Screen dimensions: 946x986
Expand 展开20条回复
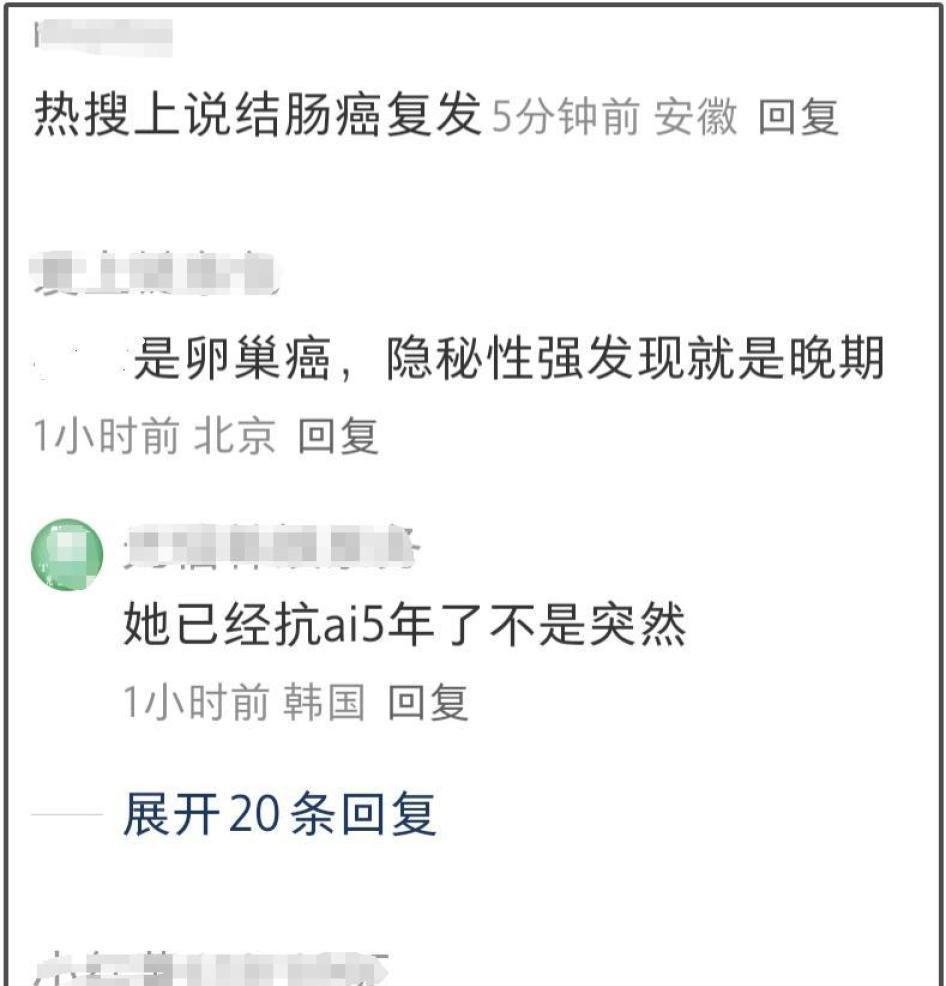279,815
